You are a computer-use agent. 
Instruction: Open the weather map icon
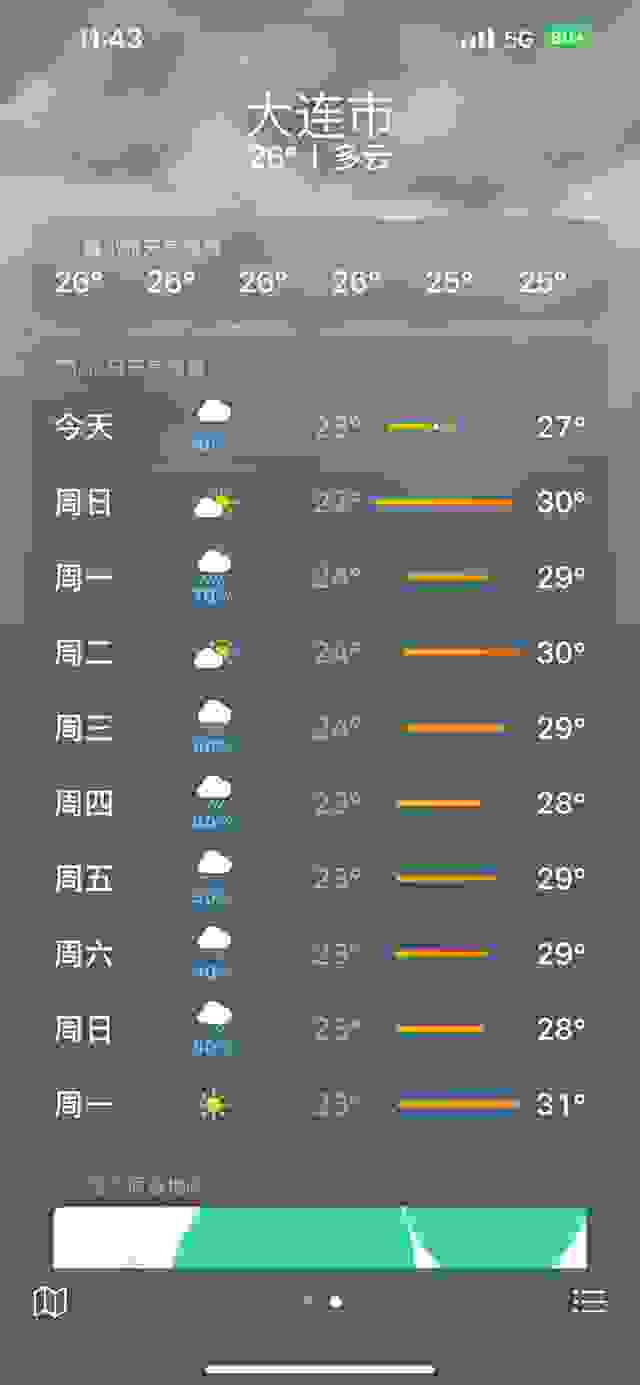[50, 1301]
